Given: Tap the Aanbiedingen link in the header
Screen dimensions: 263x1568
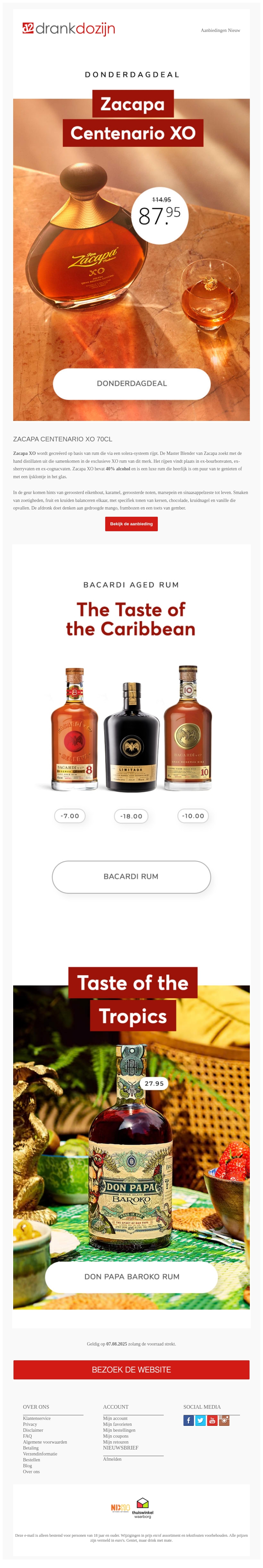Looking at the screenshot, I should (x=213, y=30).
